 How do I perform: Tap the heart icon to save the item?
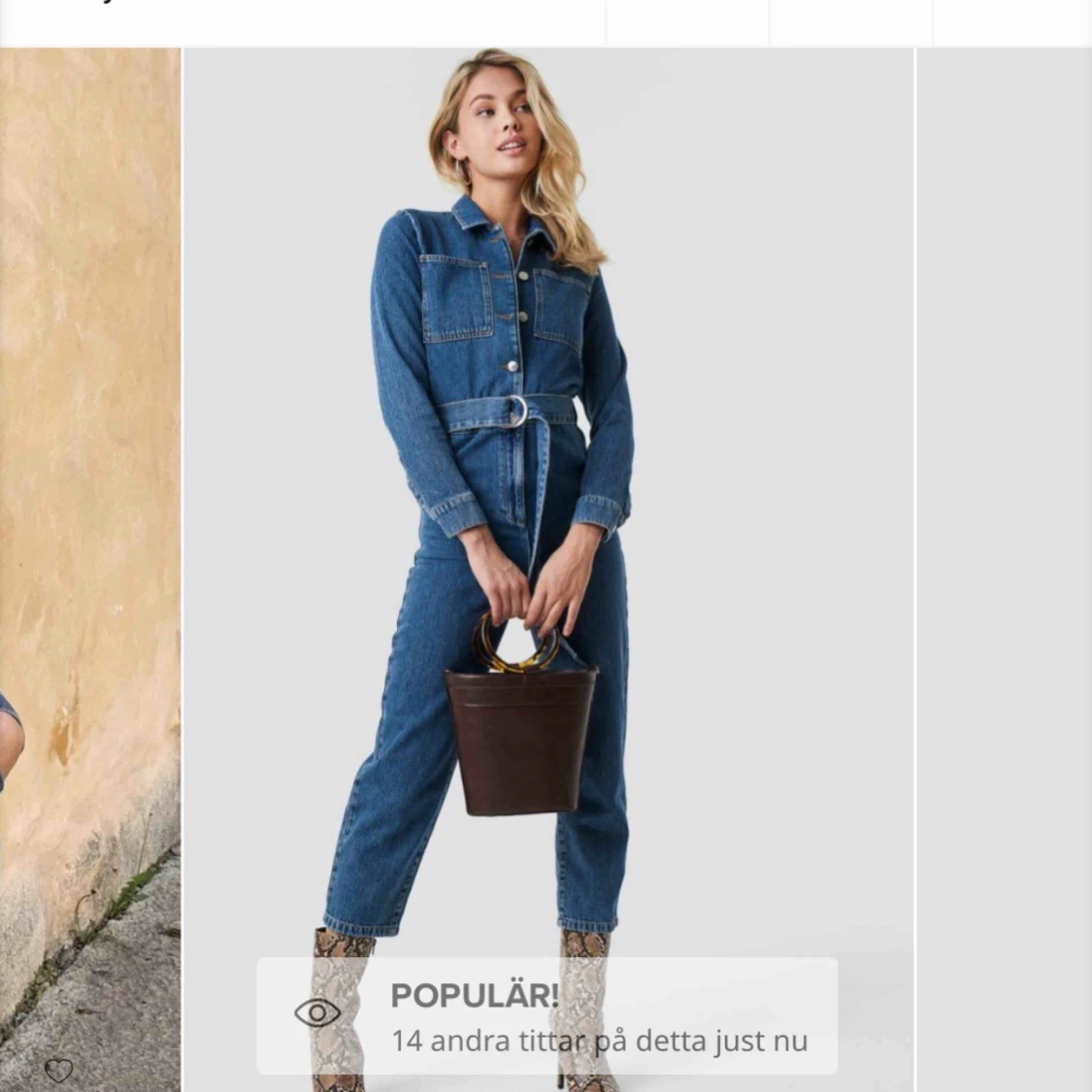pyautogui.click(x=58, y=1069)
